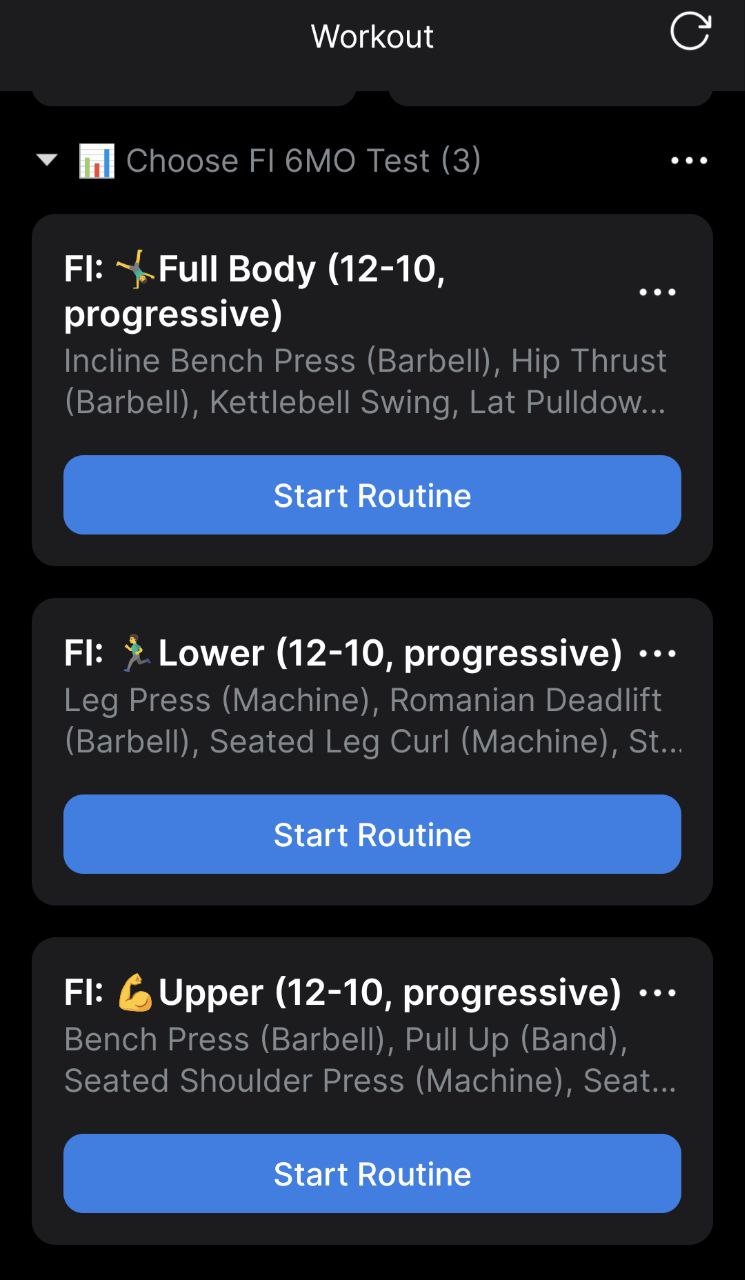Collapse the Choose FI 6MO Test folder
Screen dimensions: 745x1280
pos(47,160)
